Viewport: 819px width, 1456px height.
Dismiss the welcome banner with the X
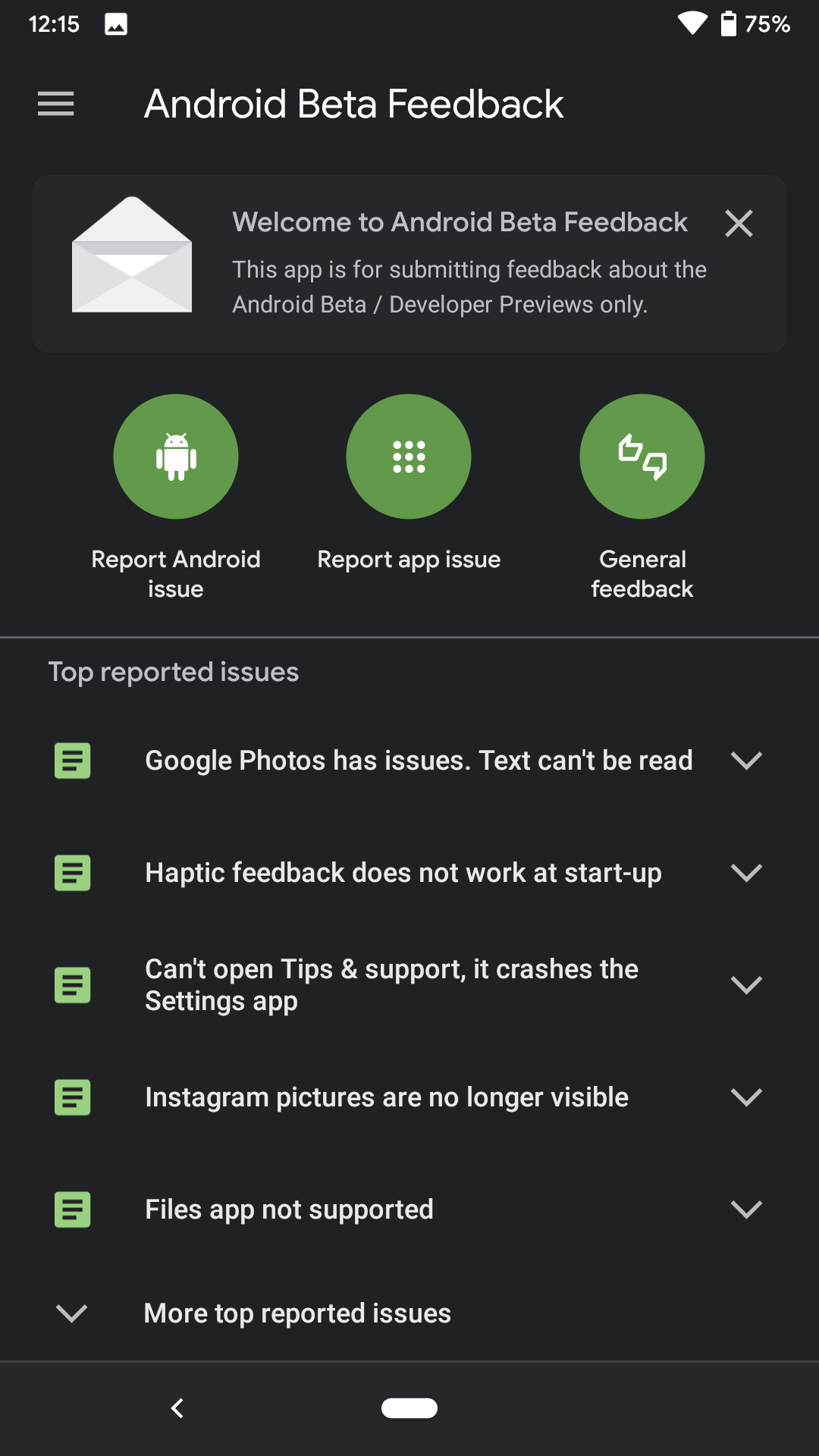pos(739,223)
